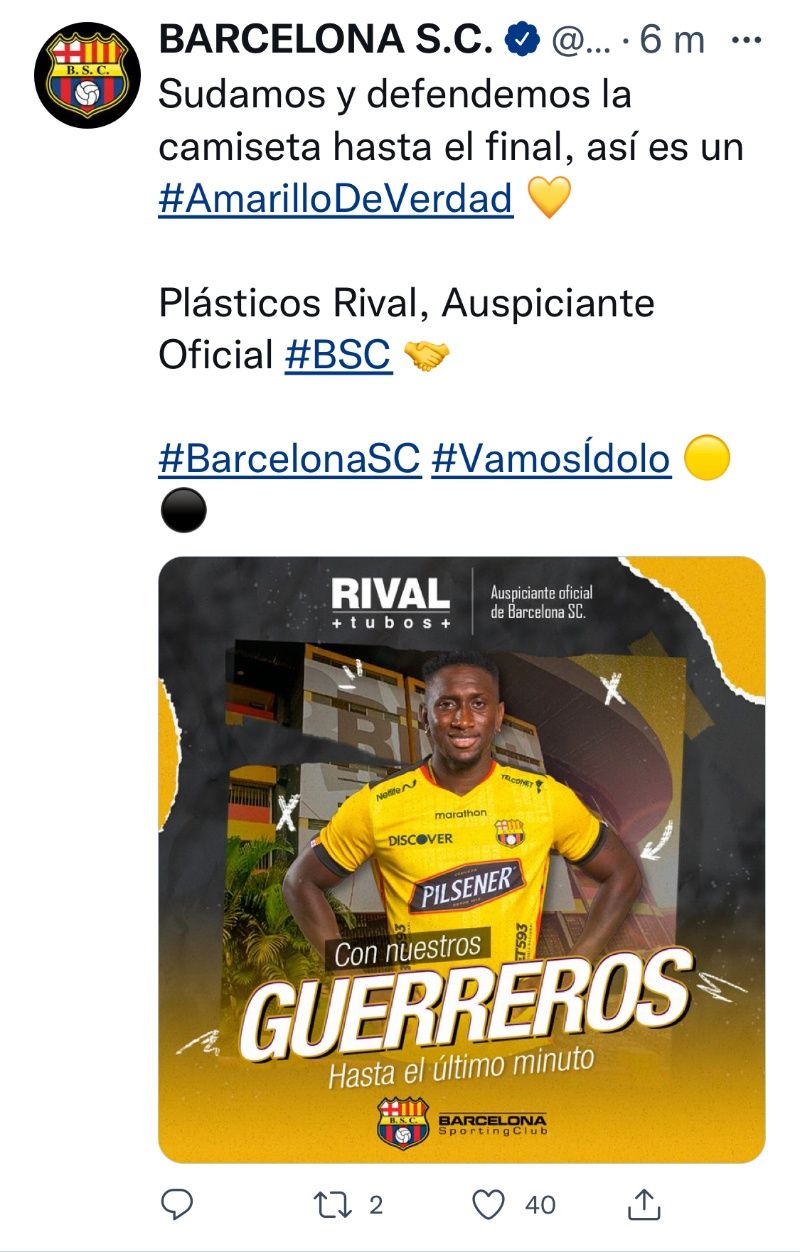Open the #VamosÍdolo hashtag
This screenshot has height=1252, width=800.
pyautogui.click(x=551, y=459)
